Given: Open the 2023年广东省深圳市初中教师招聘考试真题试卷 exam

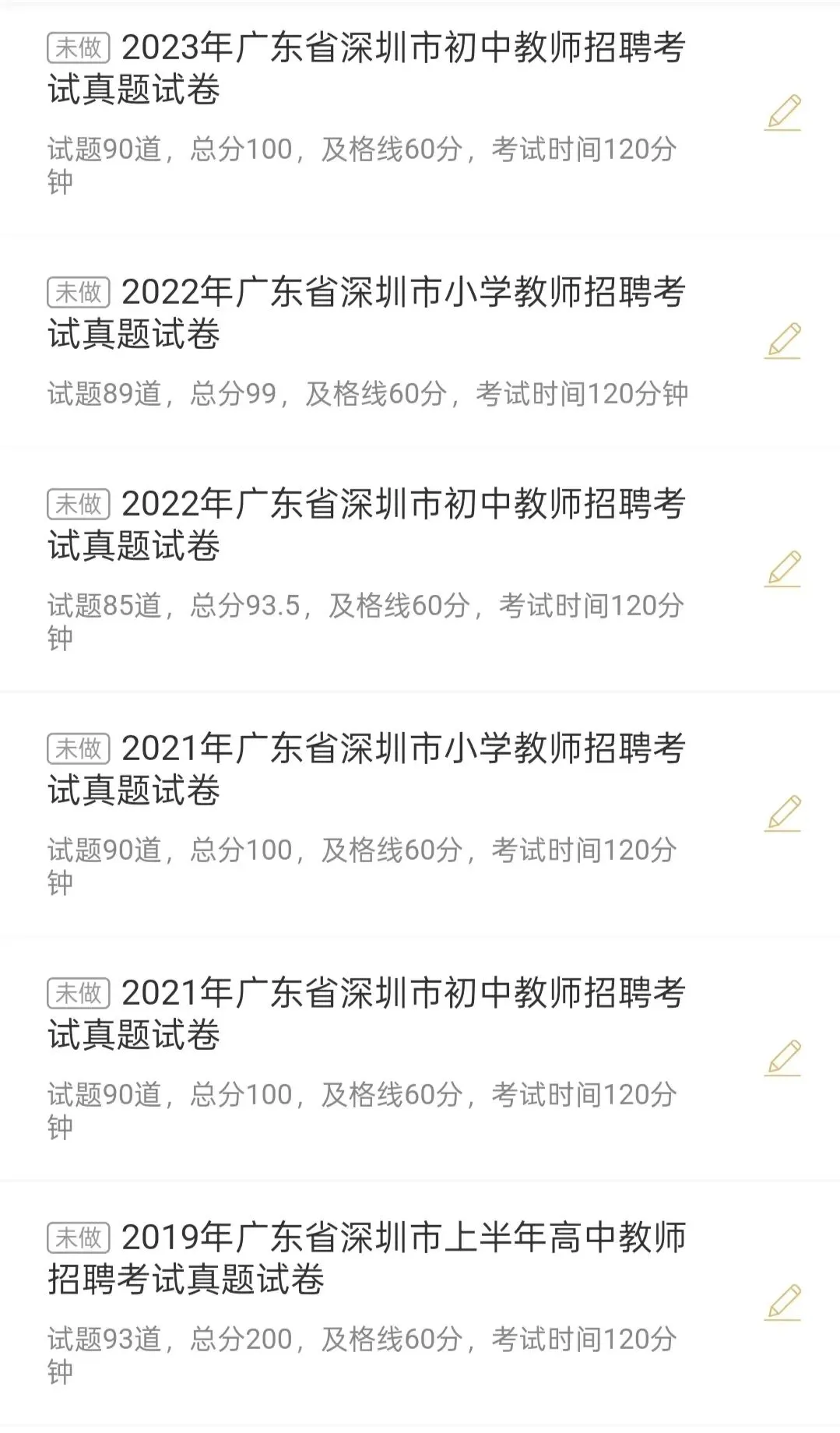Looking at the screenshot, I should [x=366, y=69].
